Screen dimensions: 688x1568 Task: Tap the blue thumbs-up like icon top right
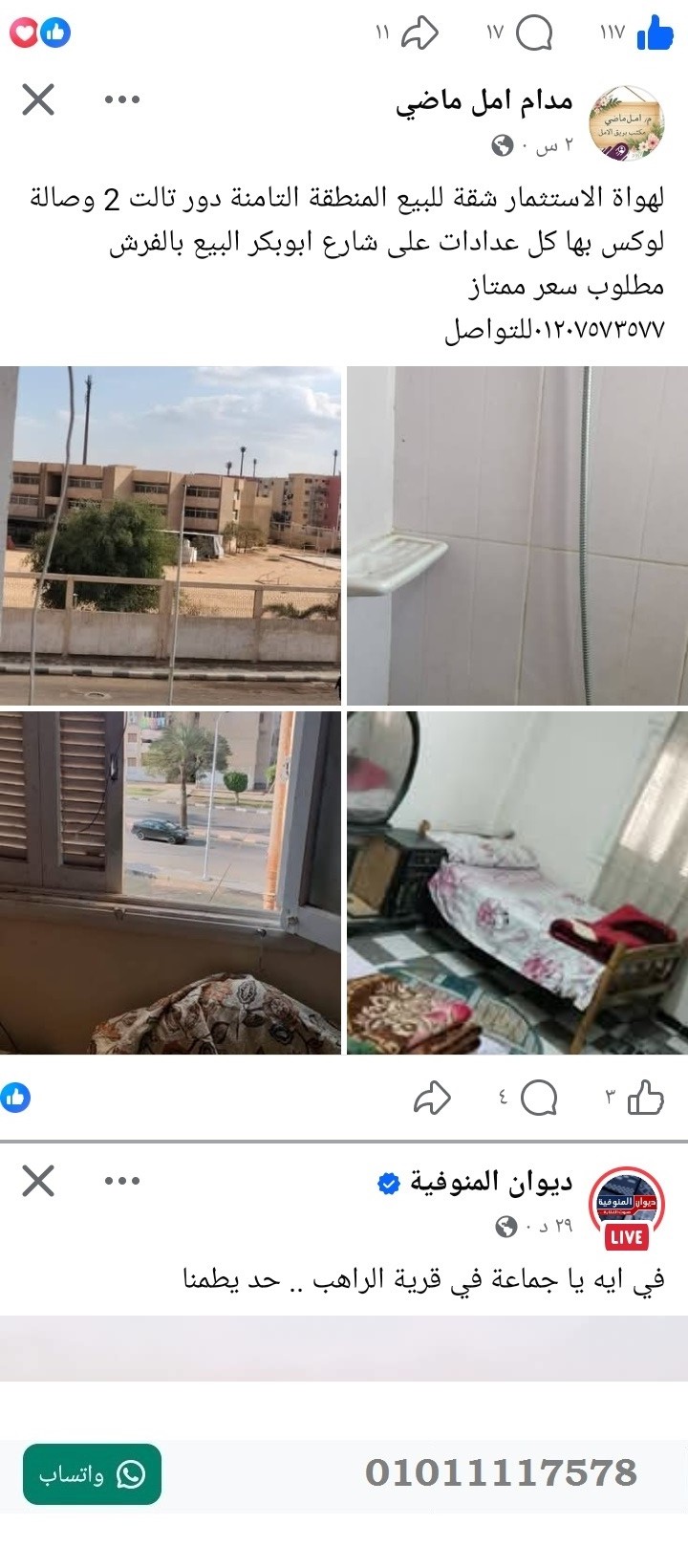pyautogui.click(x=654, y=33)
